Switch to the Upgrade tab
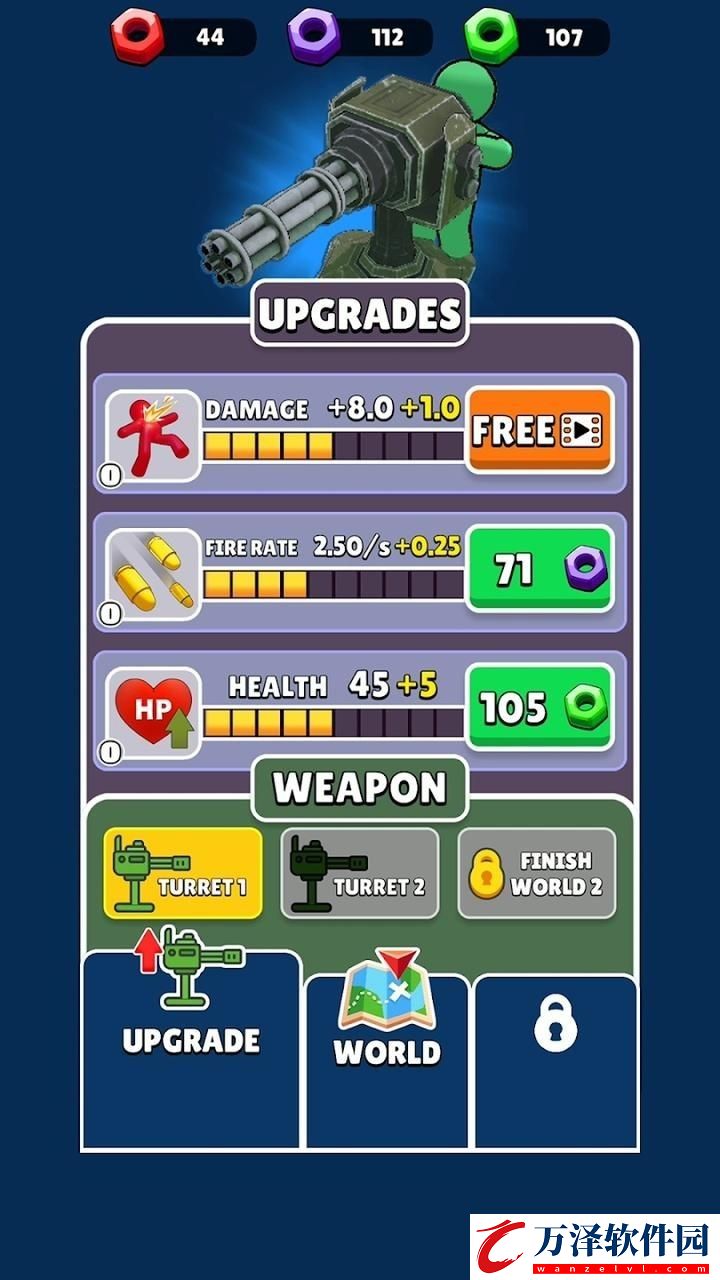 pyautogui.click(x=191, y=1048)
